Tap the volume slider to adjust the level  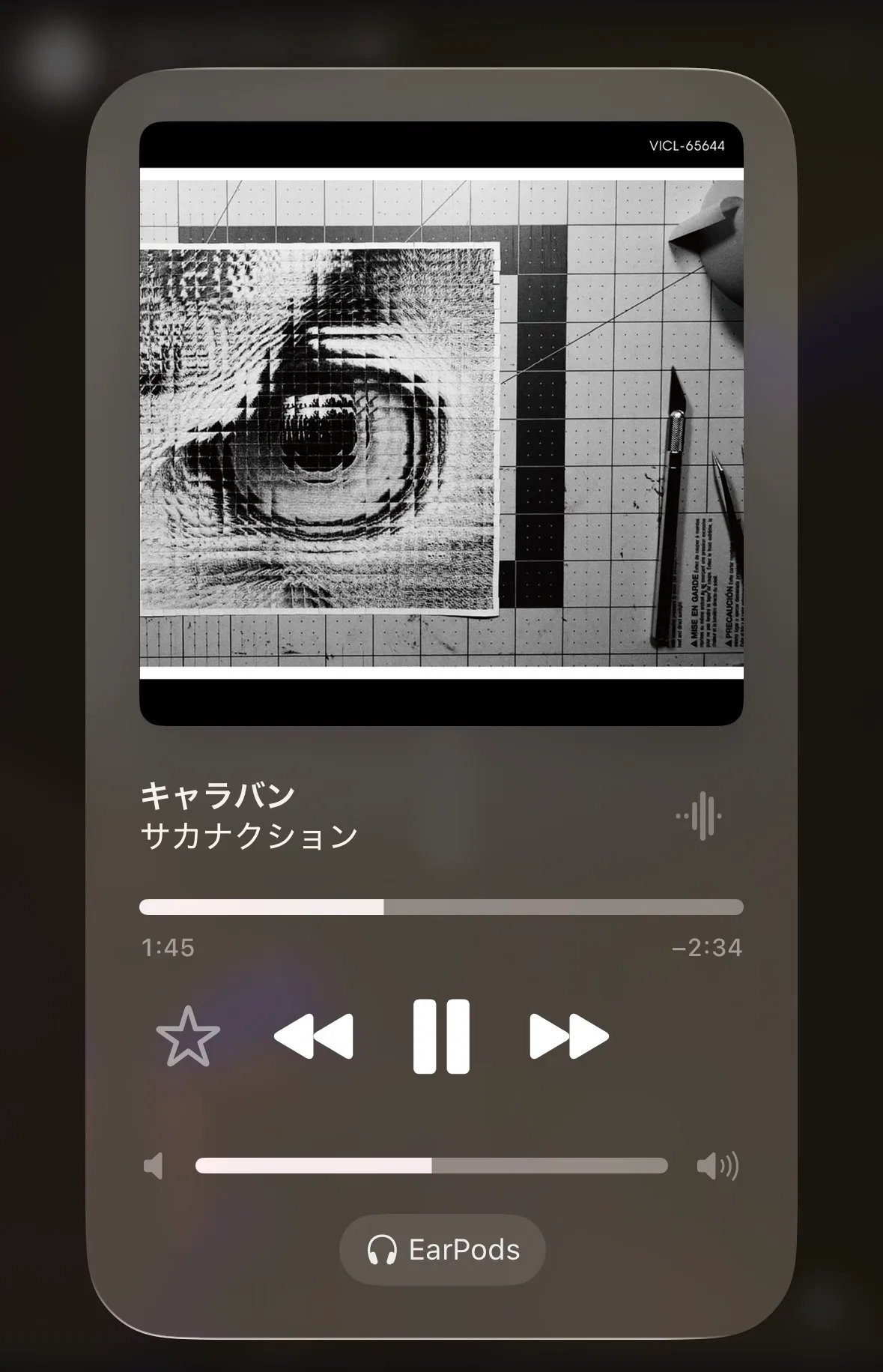click(x=431, y=1165)
